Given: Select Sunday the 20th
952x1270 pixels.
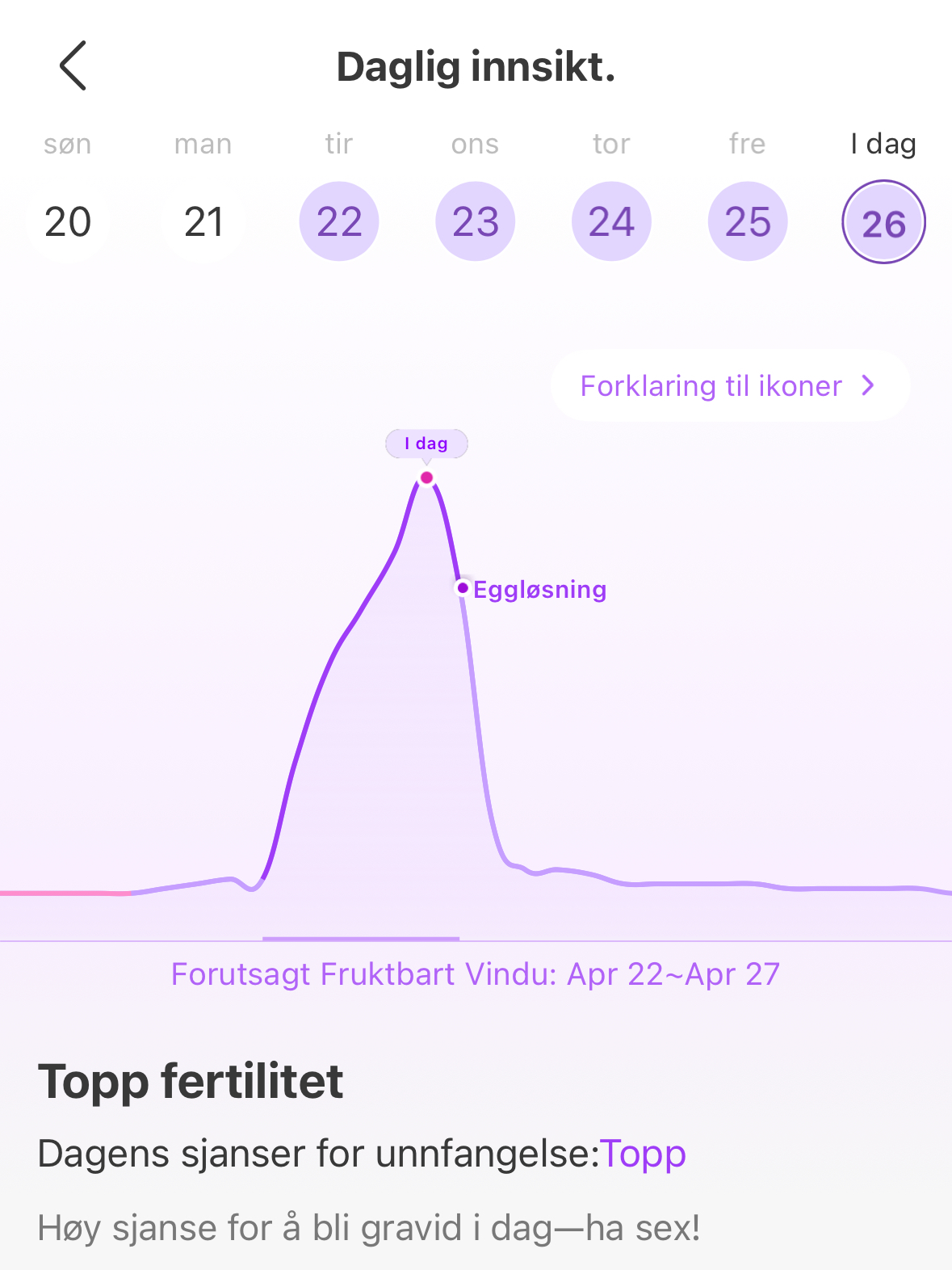Looking at the screenshot, I should (x=68, y=221).
